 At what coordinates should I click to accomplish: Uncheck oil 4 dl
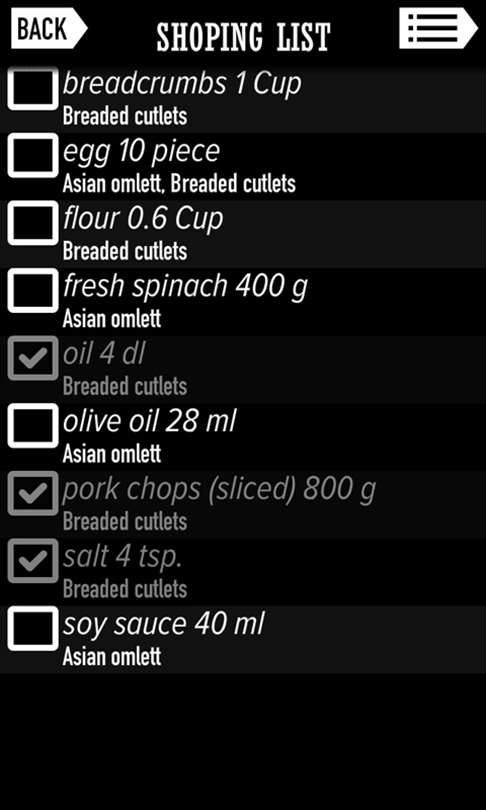click(33, 358)
